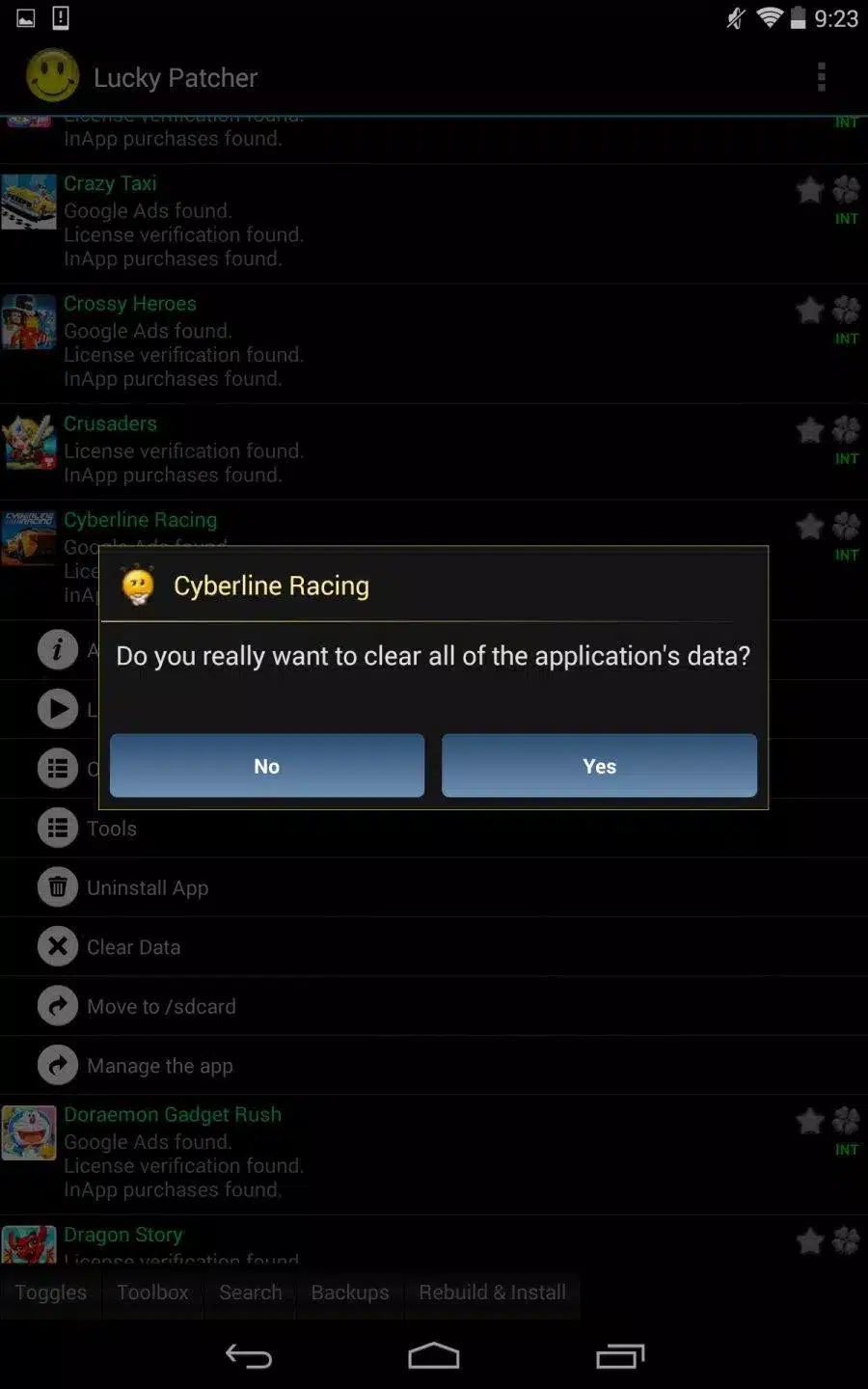Open the Crazy Taxi entry
868x1389 pixels.
tap(110, 183)
